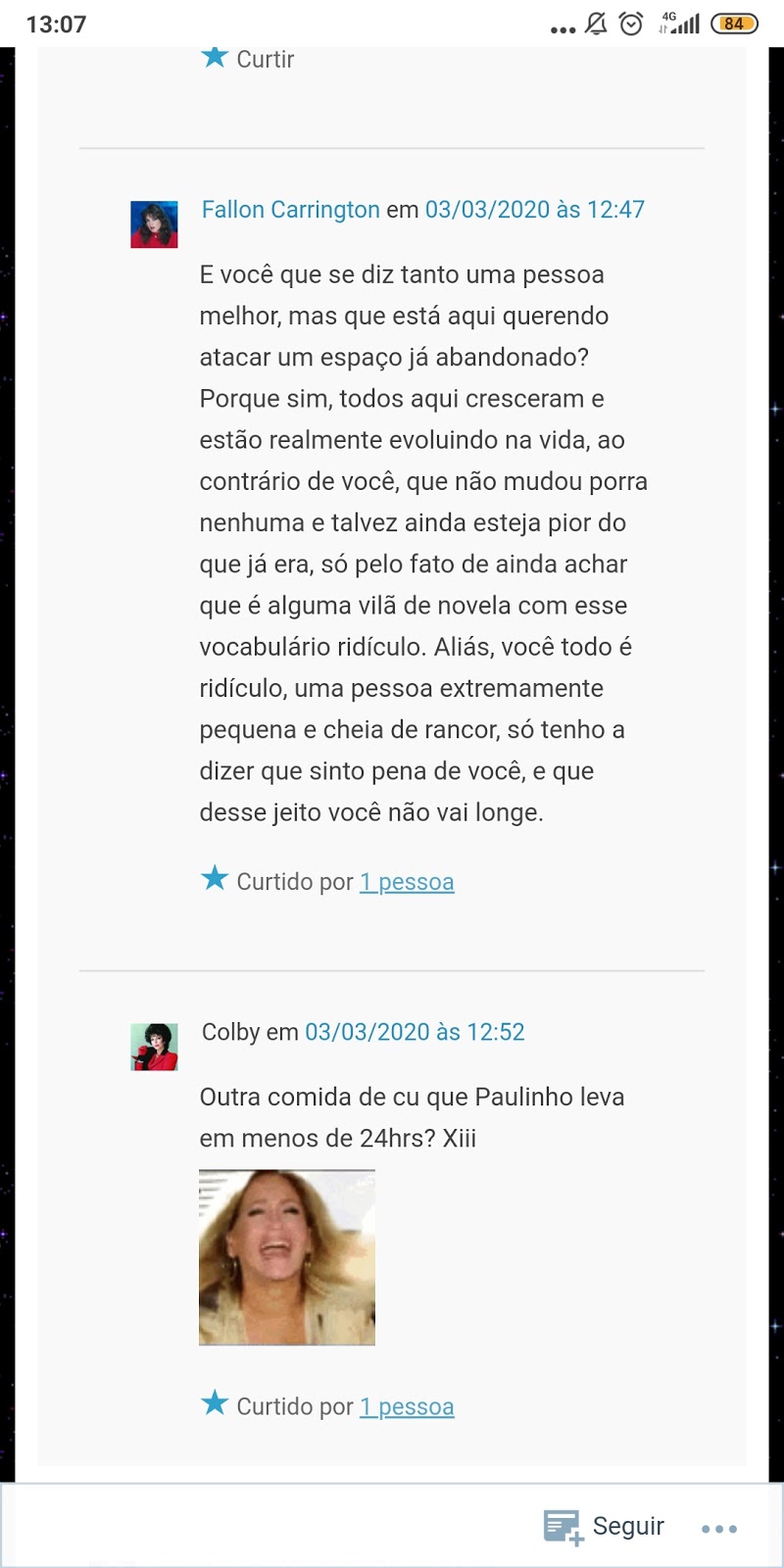Open Fallon Carrington's profile link
784x1568 pixels.
click(x=290, y=210)
